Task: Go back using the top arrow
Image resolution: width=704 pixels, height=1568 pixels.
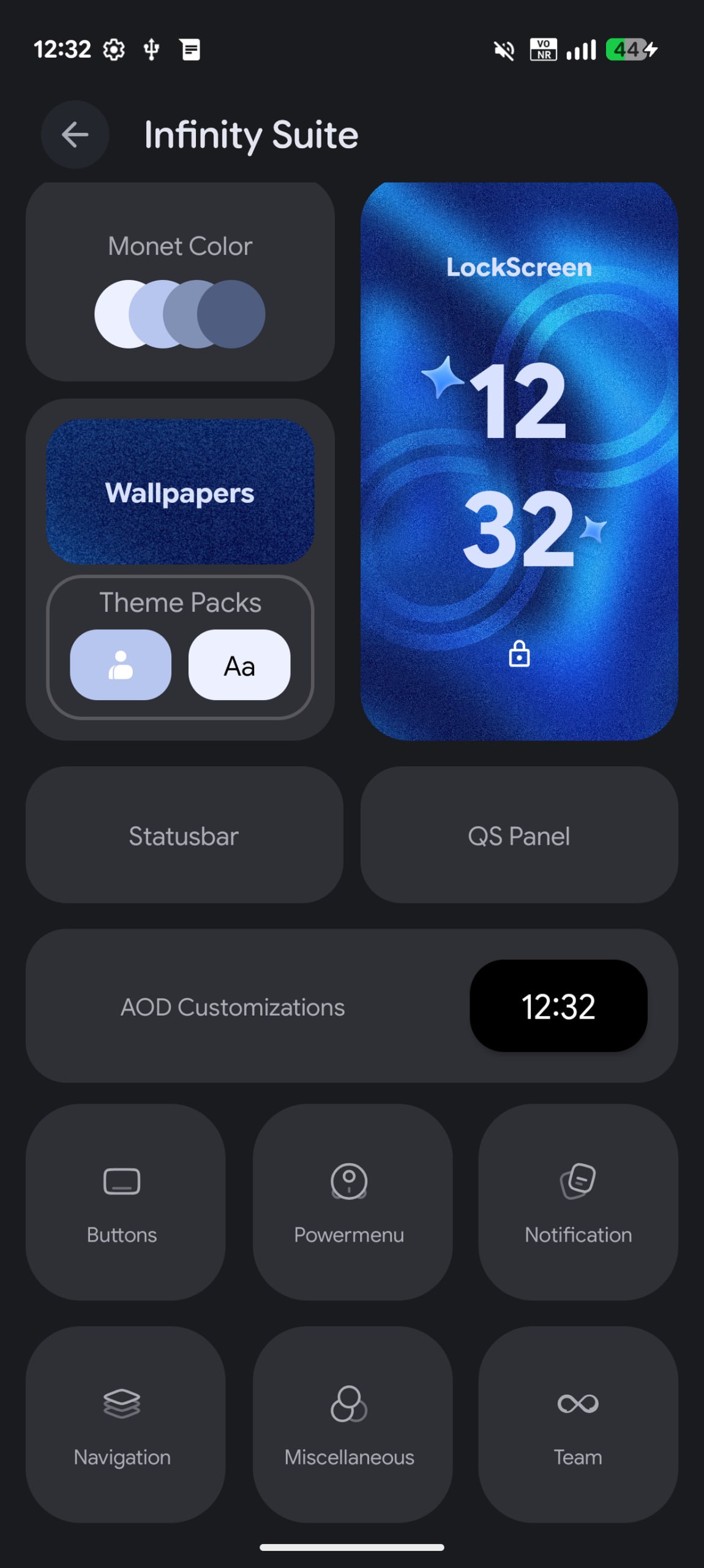Action: pyautogui.click(x=75, y=135)
